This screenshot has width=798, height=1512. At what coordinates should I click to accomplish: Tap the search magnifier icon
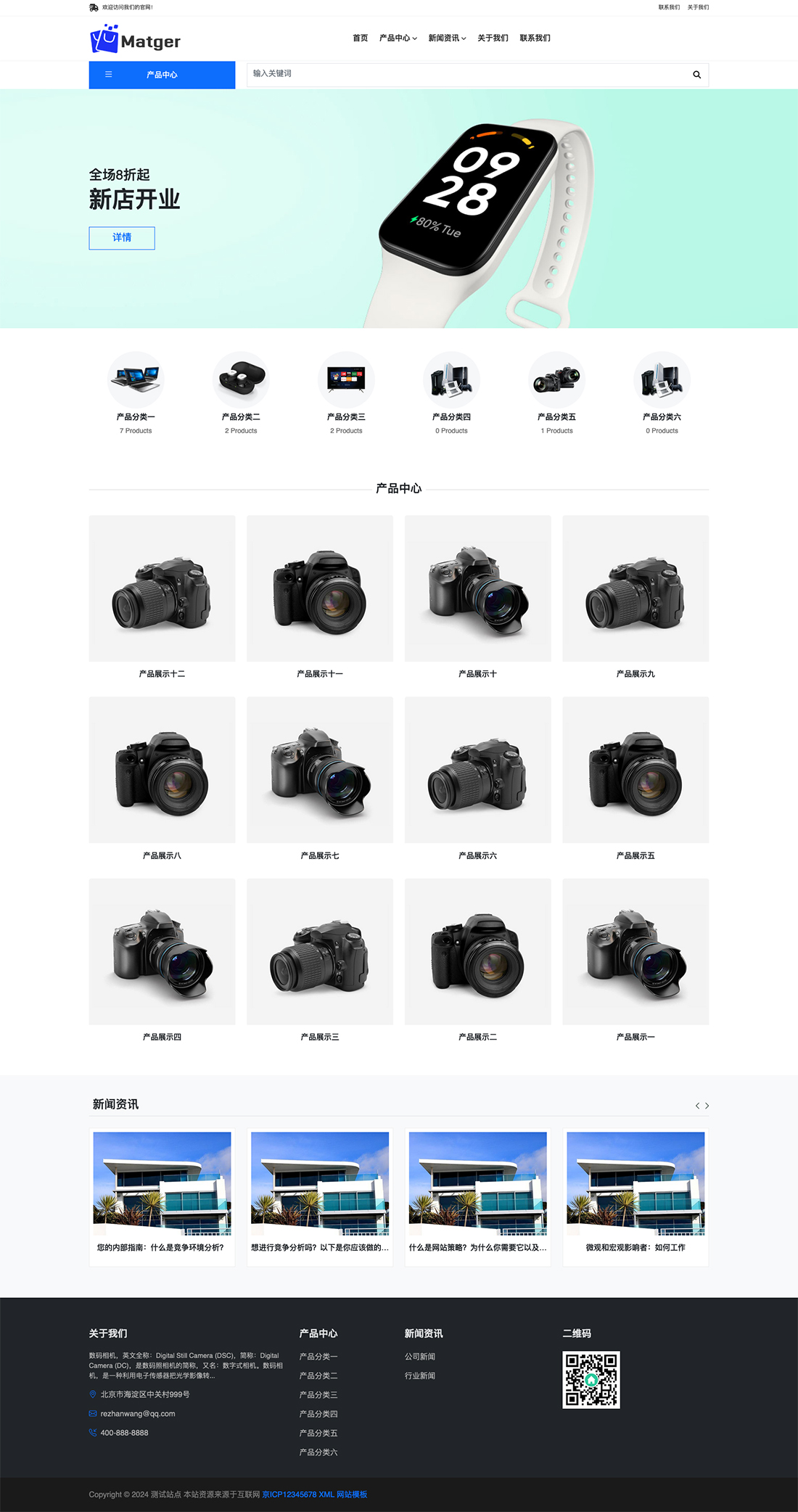pyautogui.click(x=696, y=75)
